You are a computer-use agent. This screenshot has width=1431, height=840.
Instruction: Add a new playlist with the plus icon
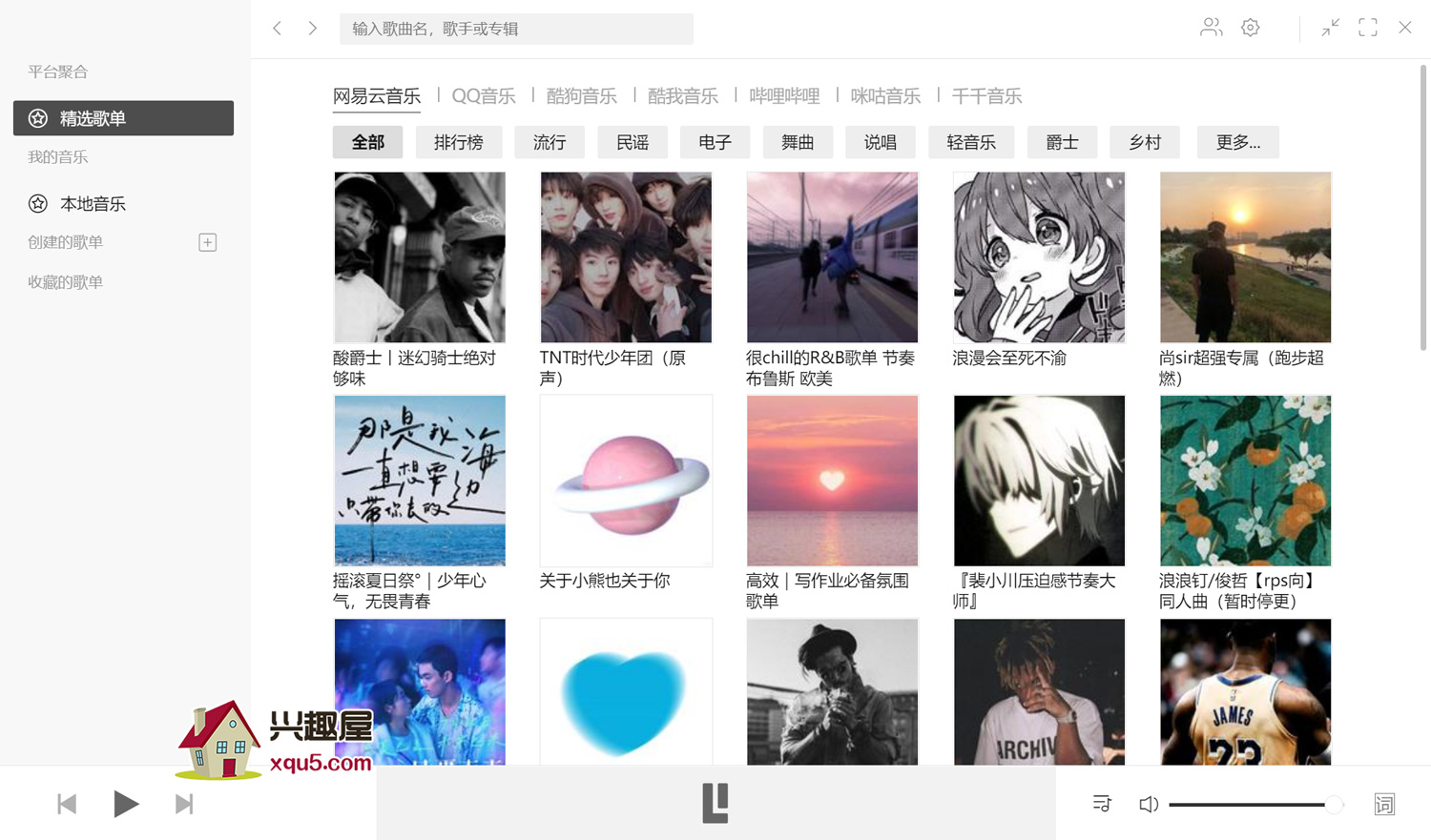point(207,242)
